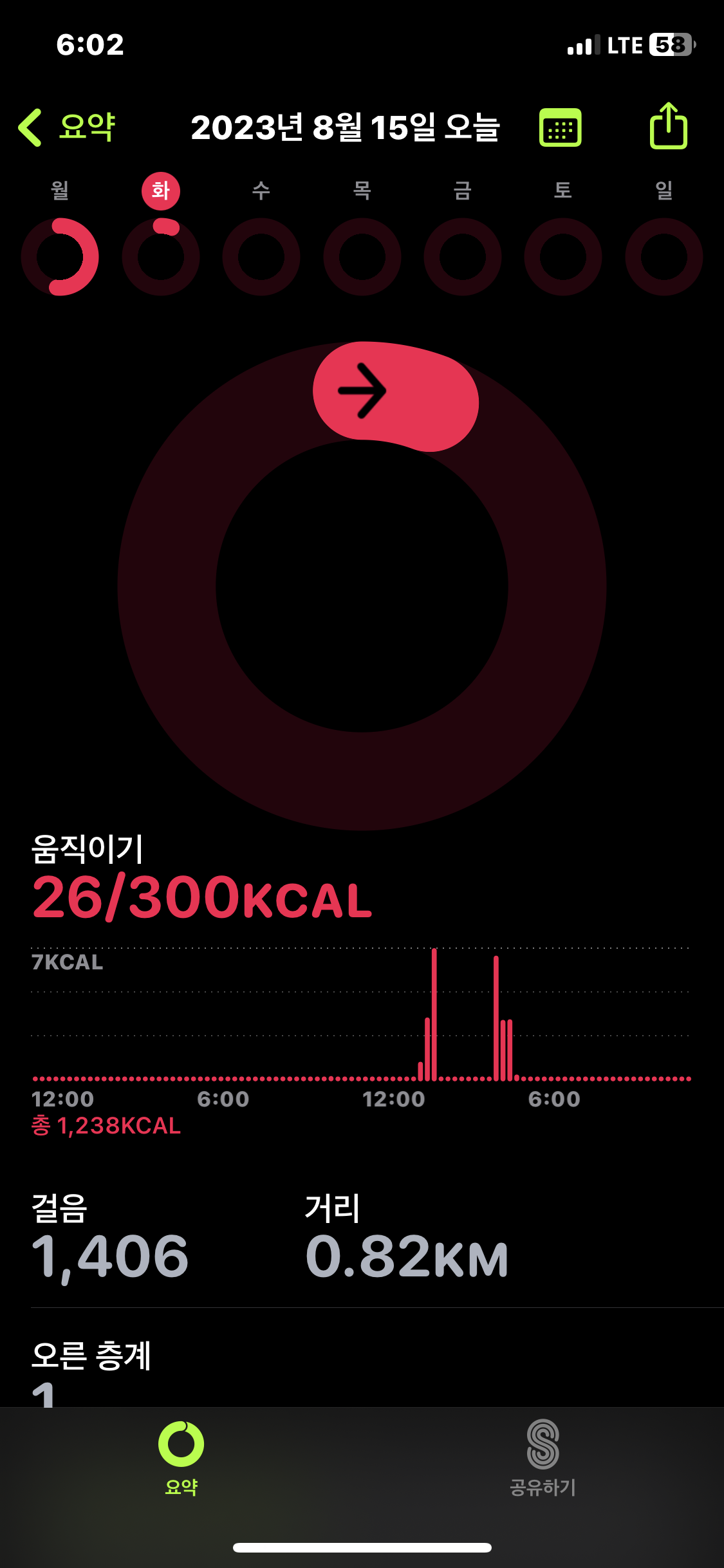
Task: Select Thursday (목) activity ring
Action: pos(362,256)
